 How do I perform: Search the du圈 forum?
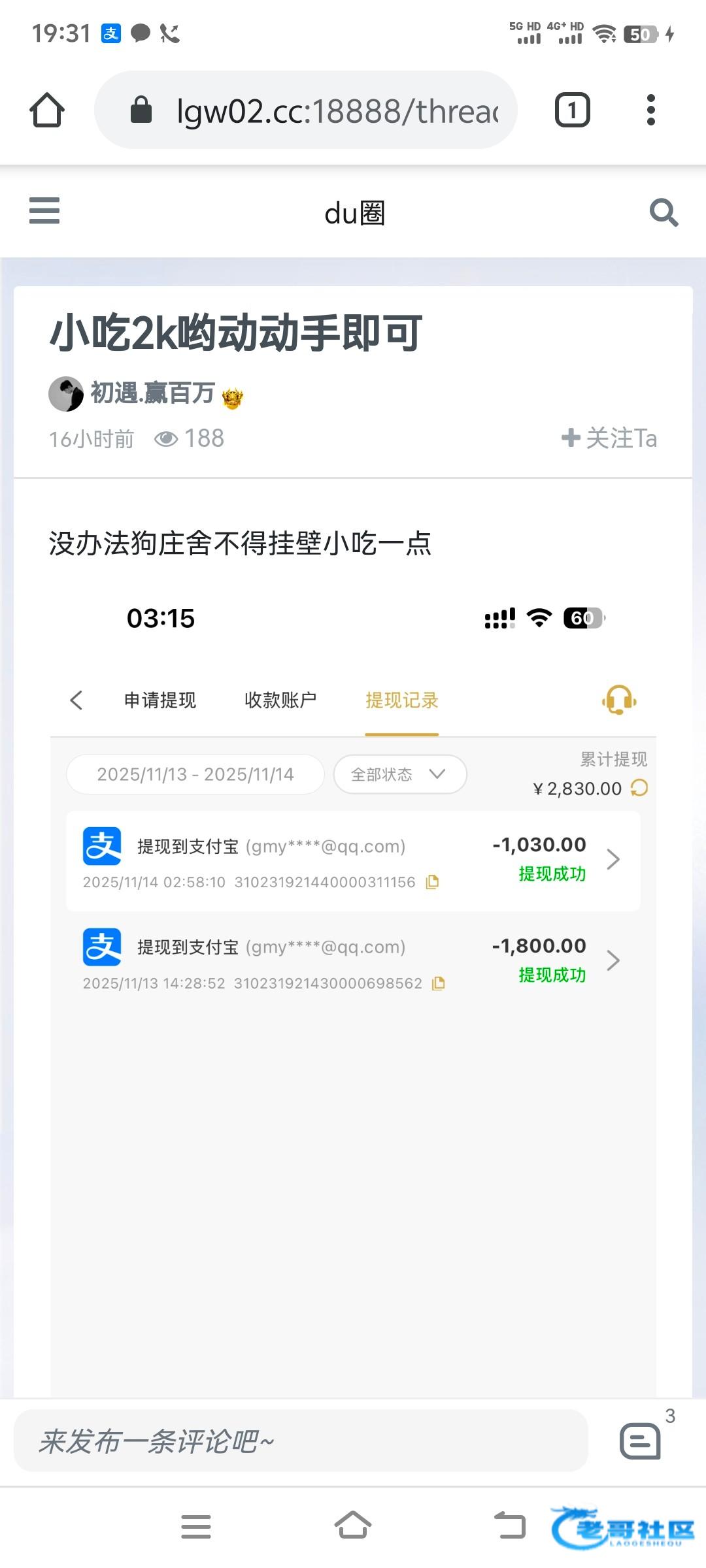coord(664,212)
